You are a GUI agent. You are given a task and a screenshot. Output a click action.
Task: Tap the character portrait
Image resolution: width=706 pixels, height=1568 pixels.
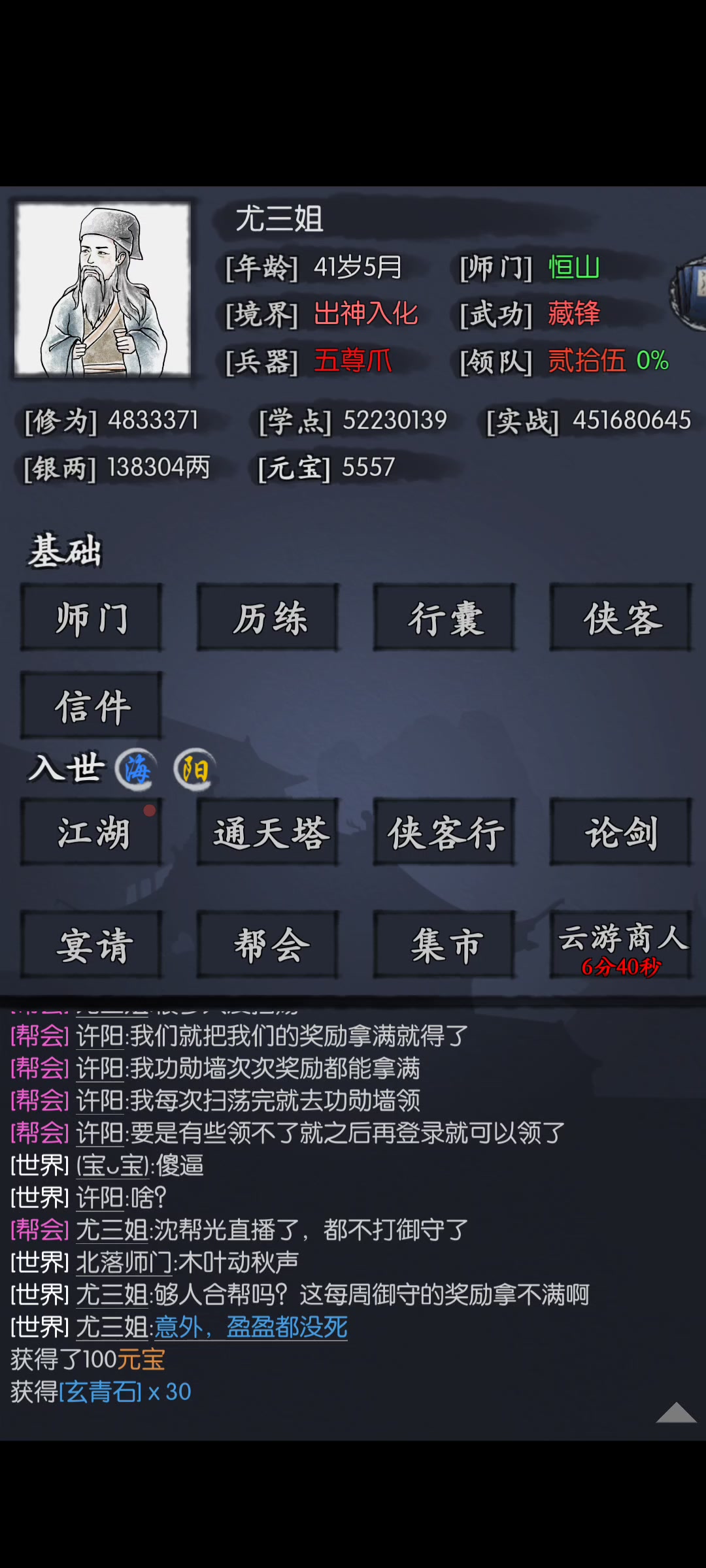point(103,289)
